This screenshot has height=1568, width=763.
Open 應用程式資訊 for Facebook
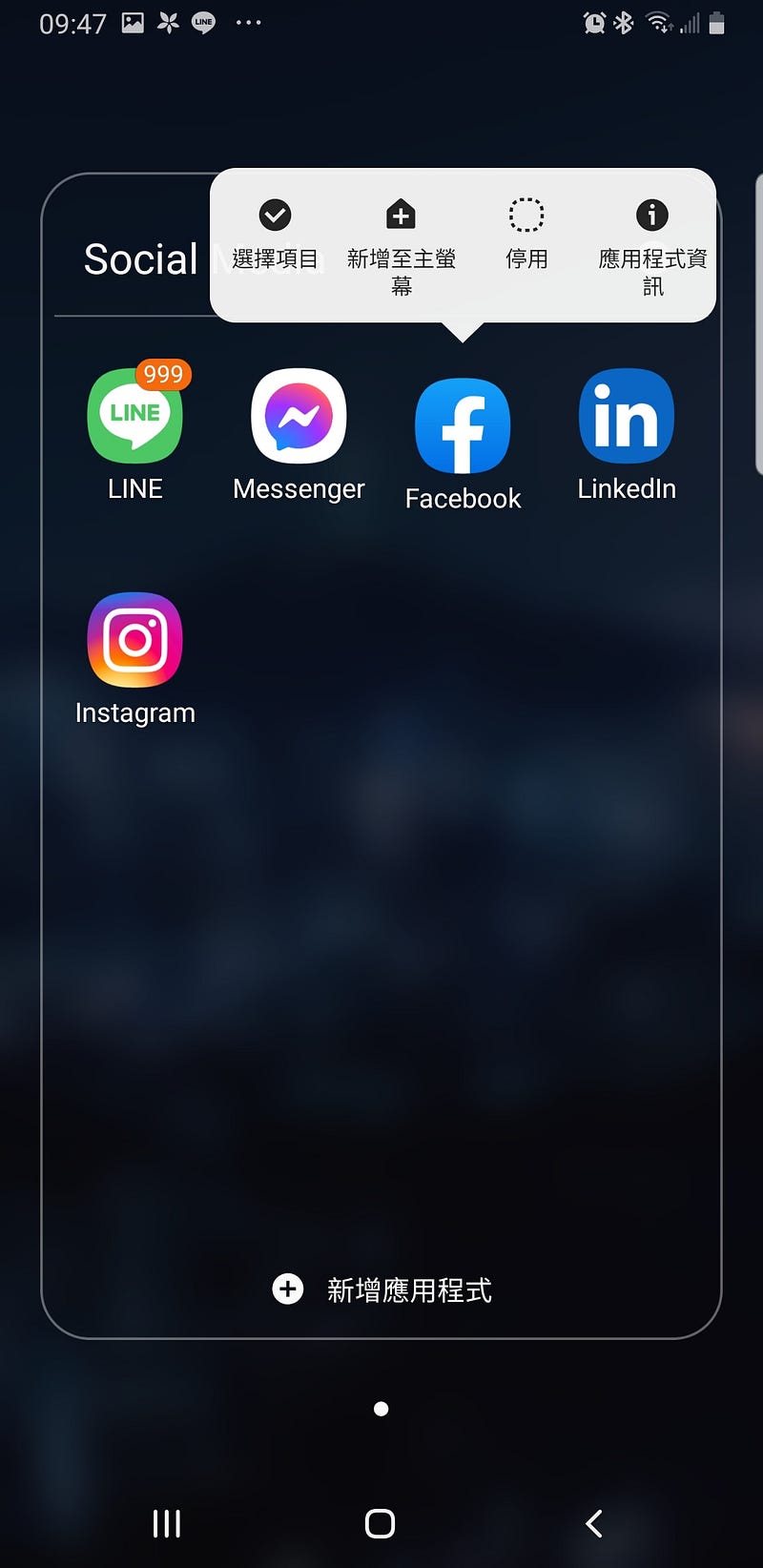coord(652,248)
